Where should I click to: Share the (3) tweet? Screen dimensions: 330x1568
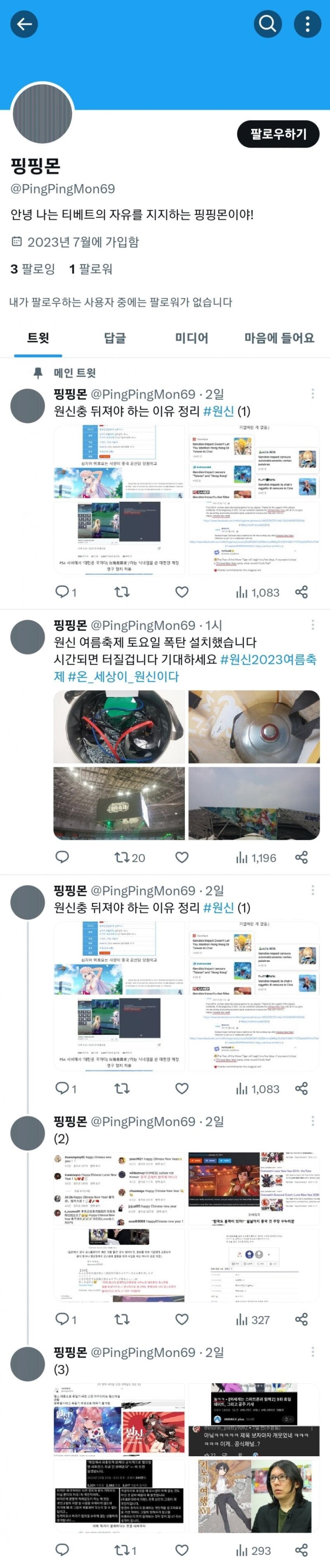[x=302, y=1550]
